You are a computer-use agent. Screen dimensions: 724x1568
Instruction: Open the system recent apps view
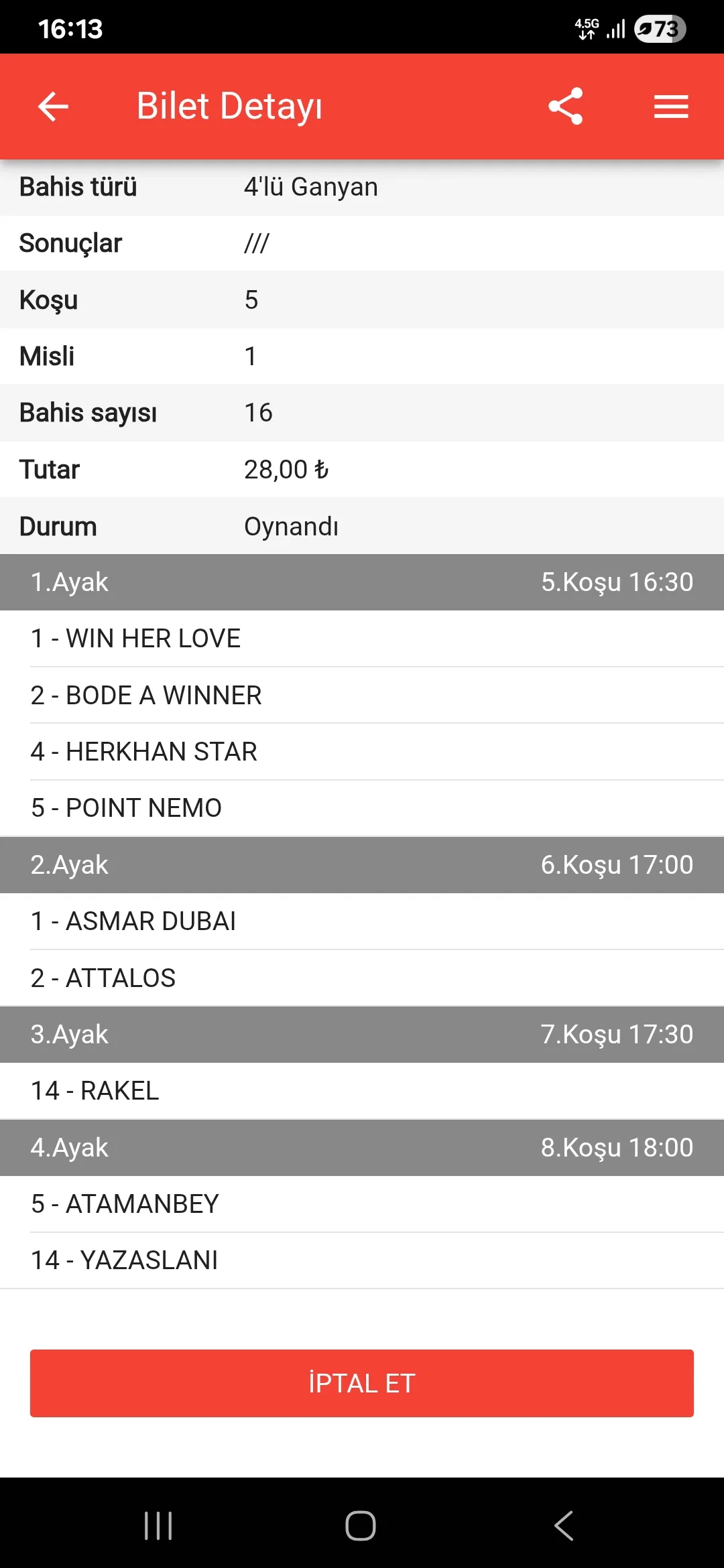coord(159,1526)
